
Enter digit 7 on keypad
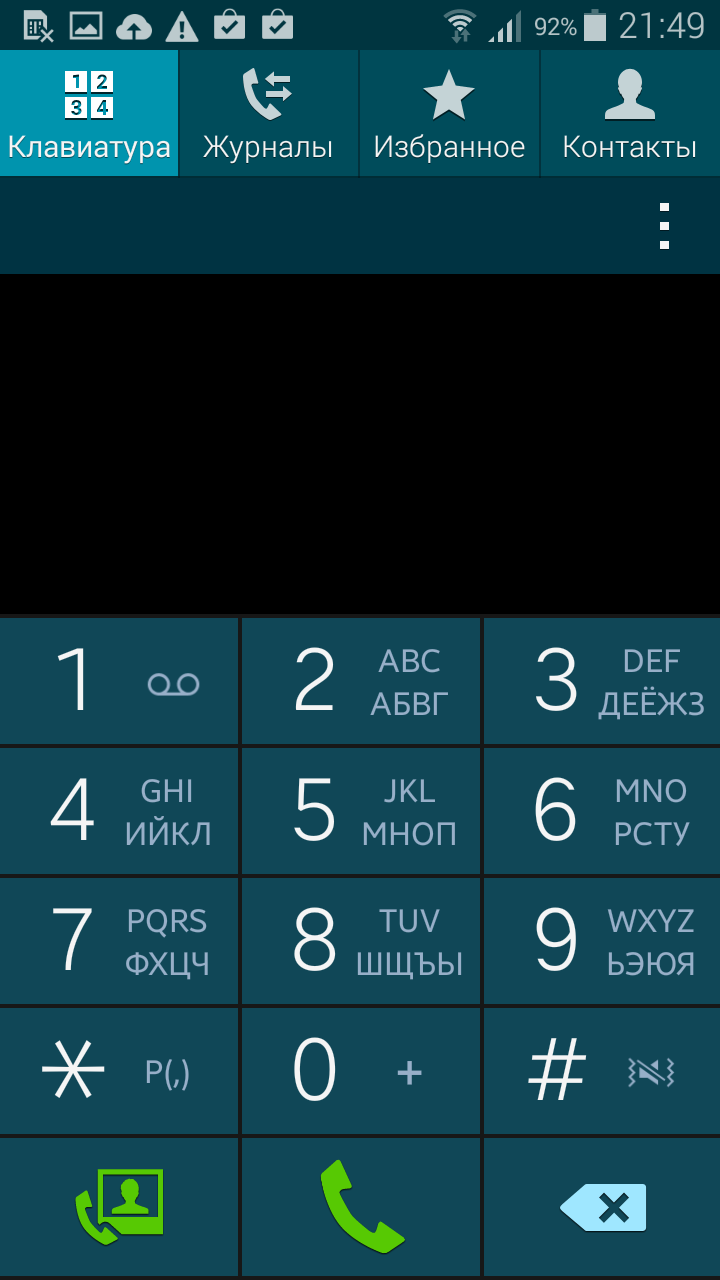point(119,941)
